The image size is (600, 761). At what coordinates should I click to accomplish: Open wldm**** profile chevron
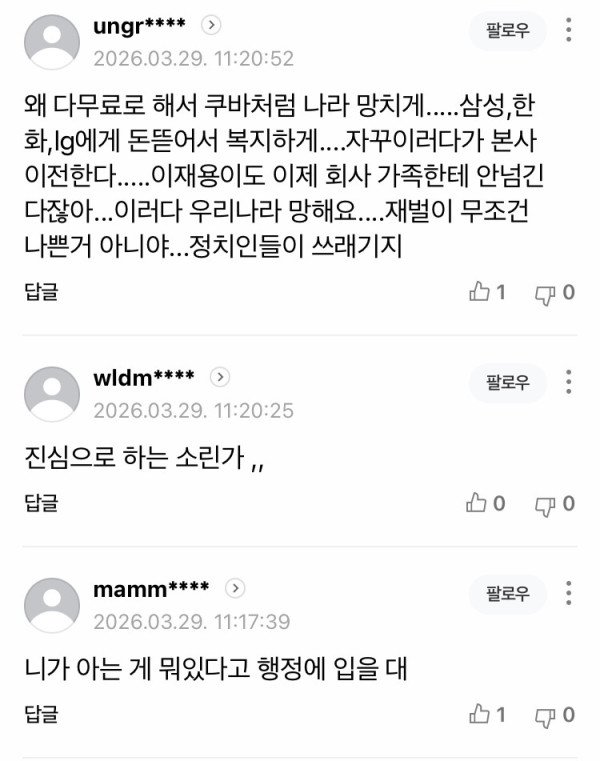[221, 376]
